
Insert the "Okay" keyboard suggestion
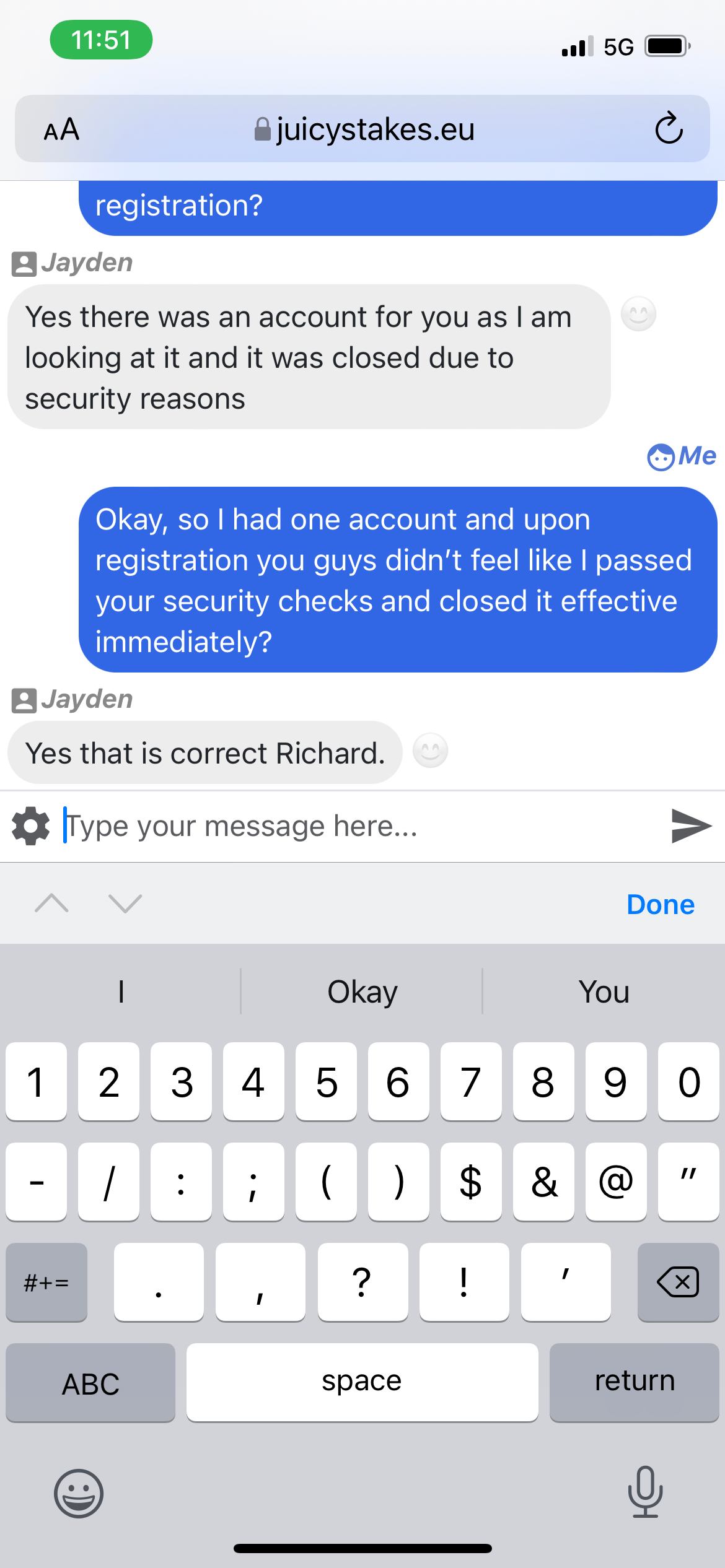pyautogui.click(x=362, y=992)
